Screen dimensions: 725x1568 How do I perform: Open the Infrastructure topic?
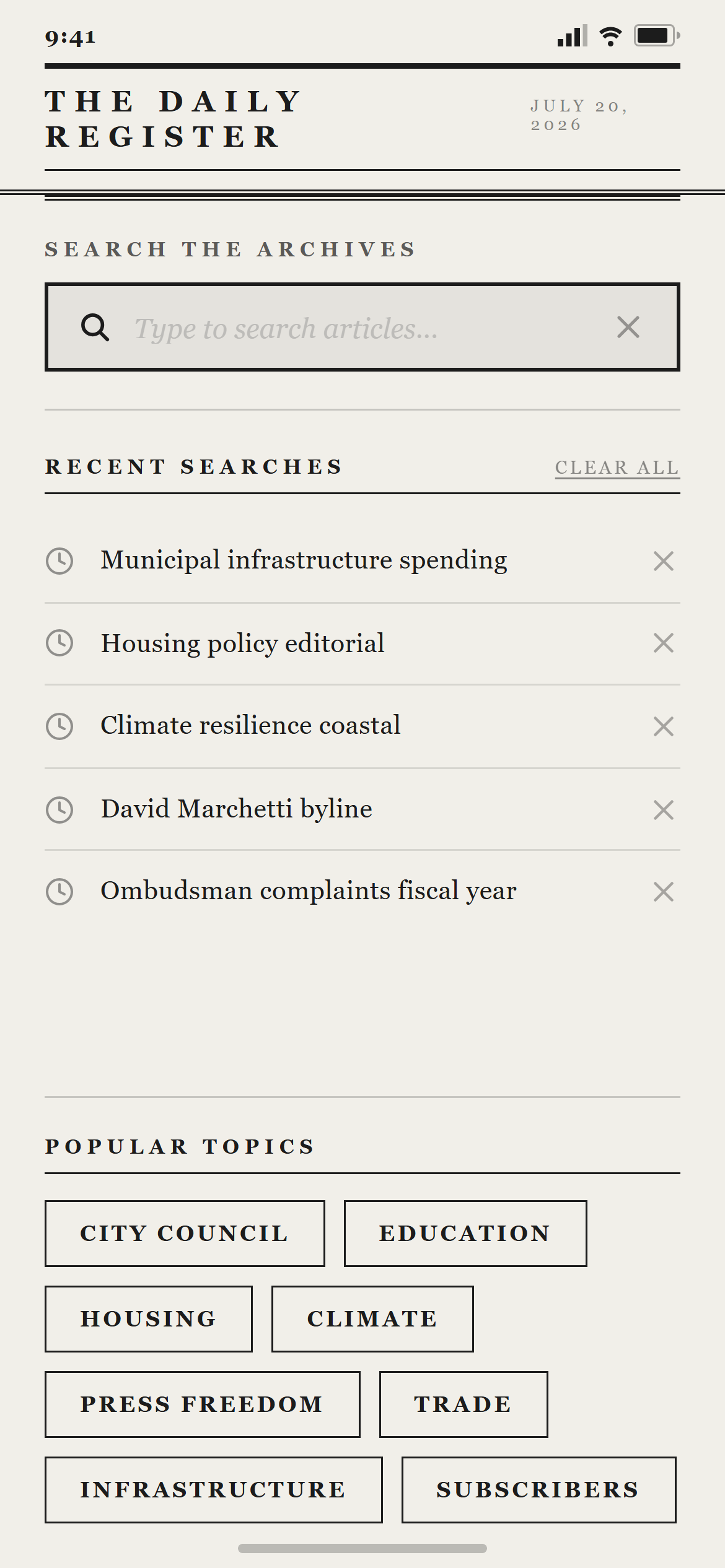(214, 1490)
